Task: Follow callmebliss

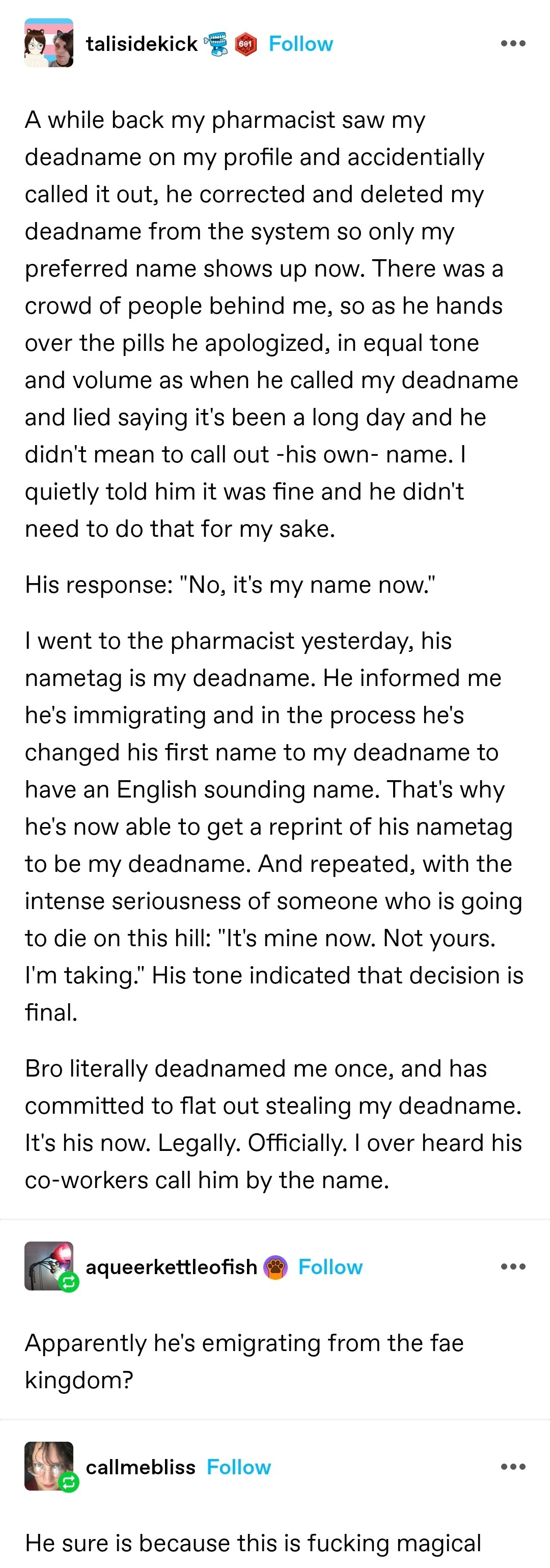Action: click(238, 1467)
